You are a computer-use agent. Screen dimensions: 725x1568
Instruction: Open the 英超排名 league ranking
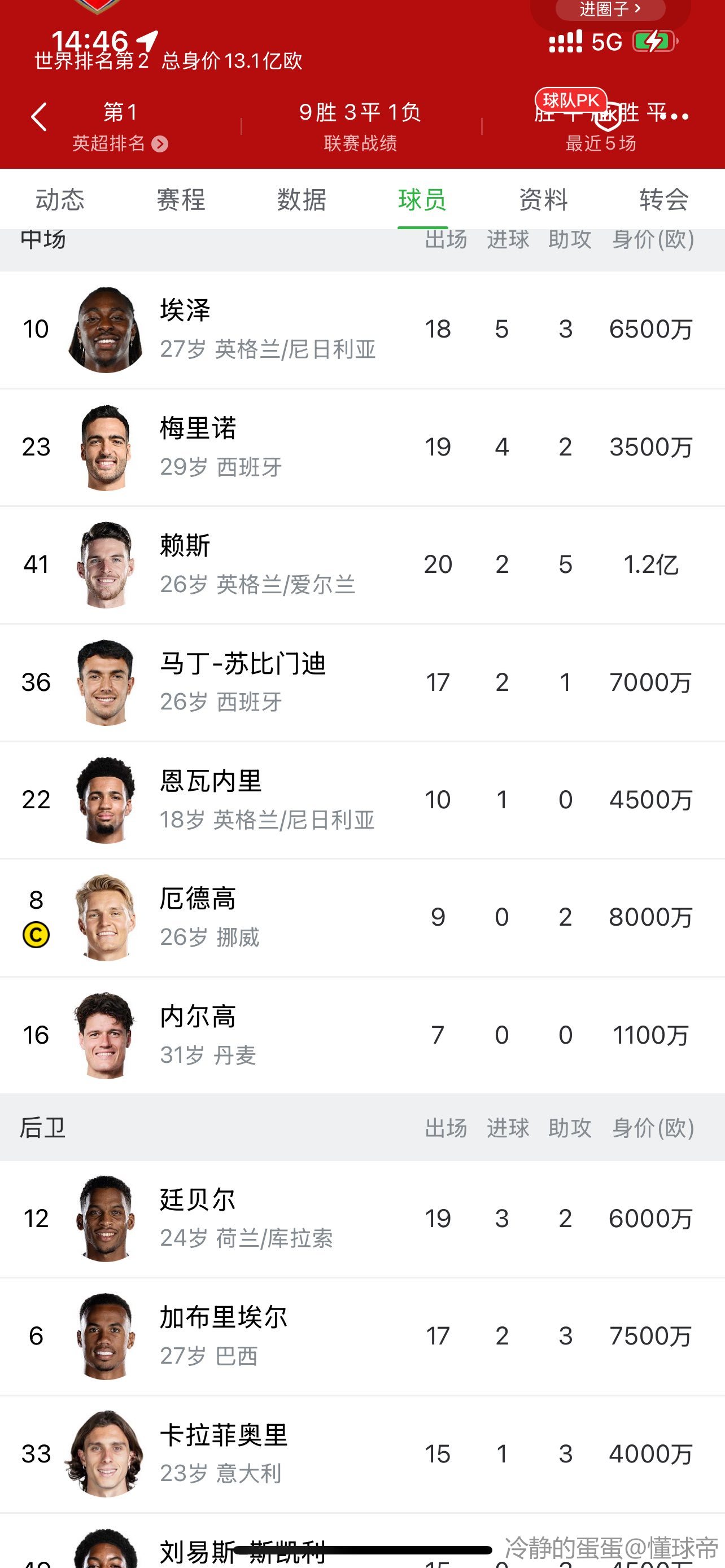[120, 144]
